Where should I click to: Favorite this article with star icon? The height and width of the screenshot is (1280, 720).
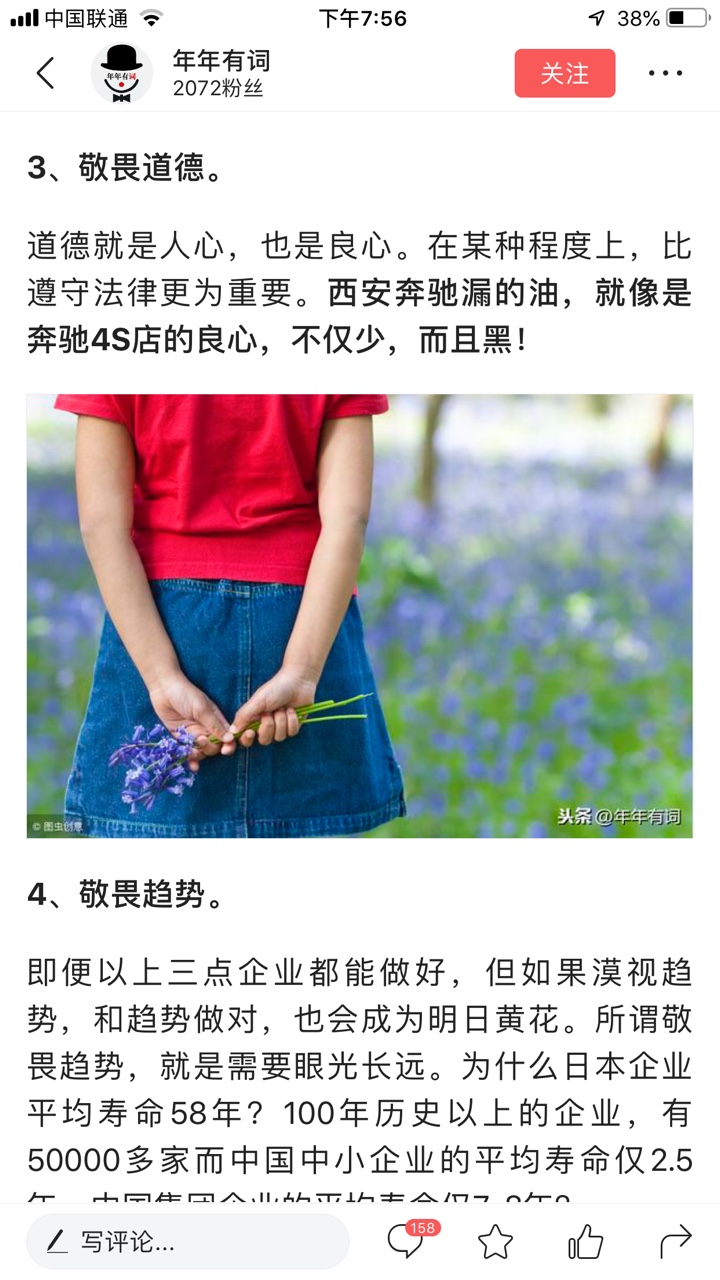coord(495,1242)
